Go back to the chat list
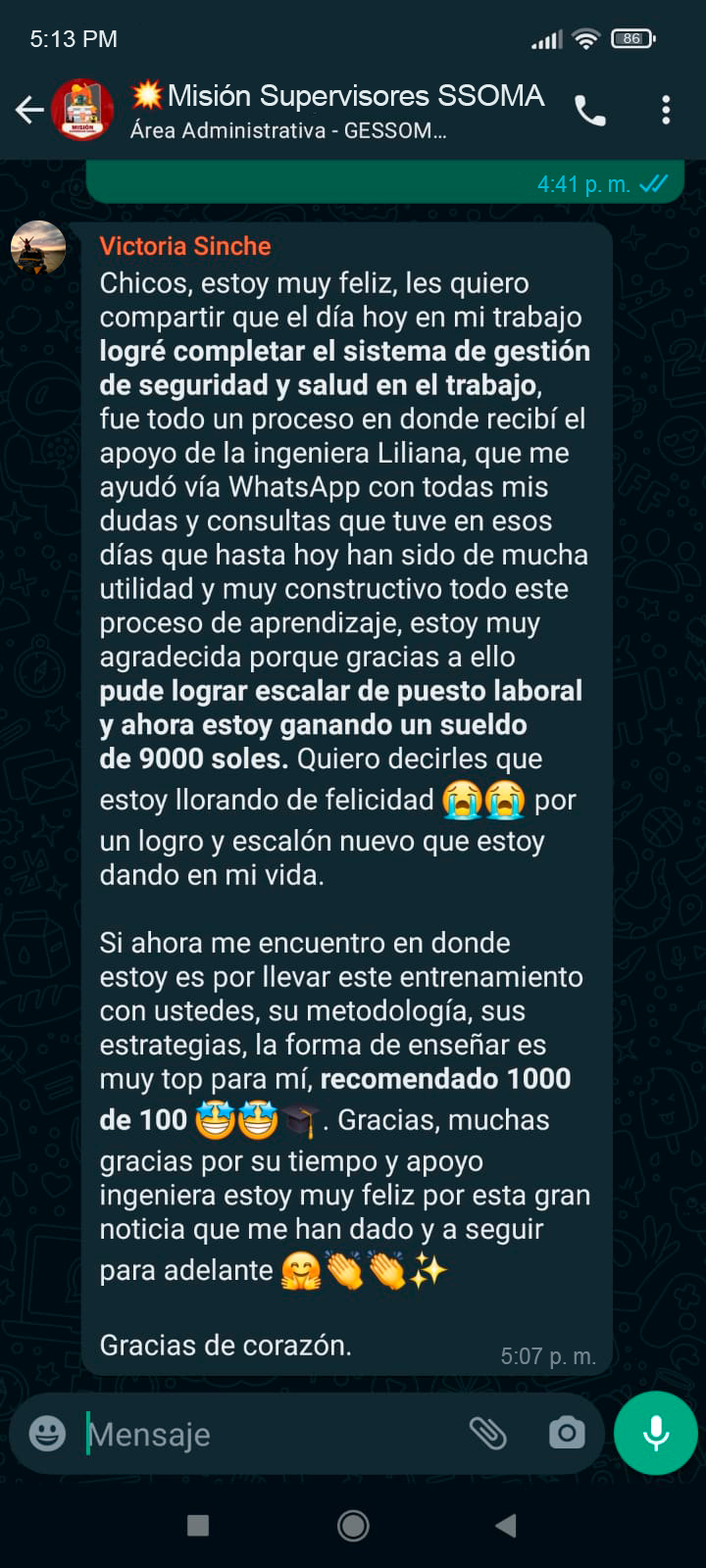Image resolution: width=706 pixels, height=1568 pixels. tap(28, 110)
